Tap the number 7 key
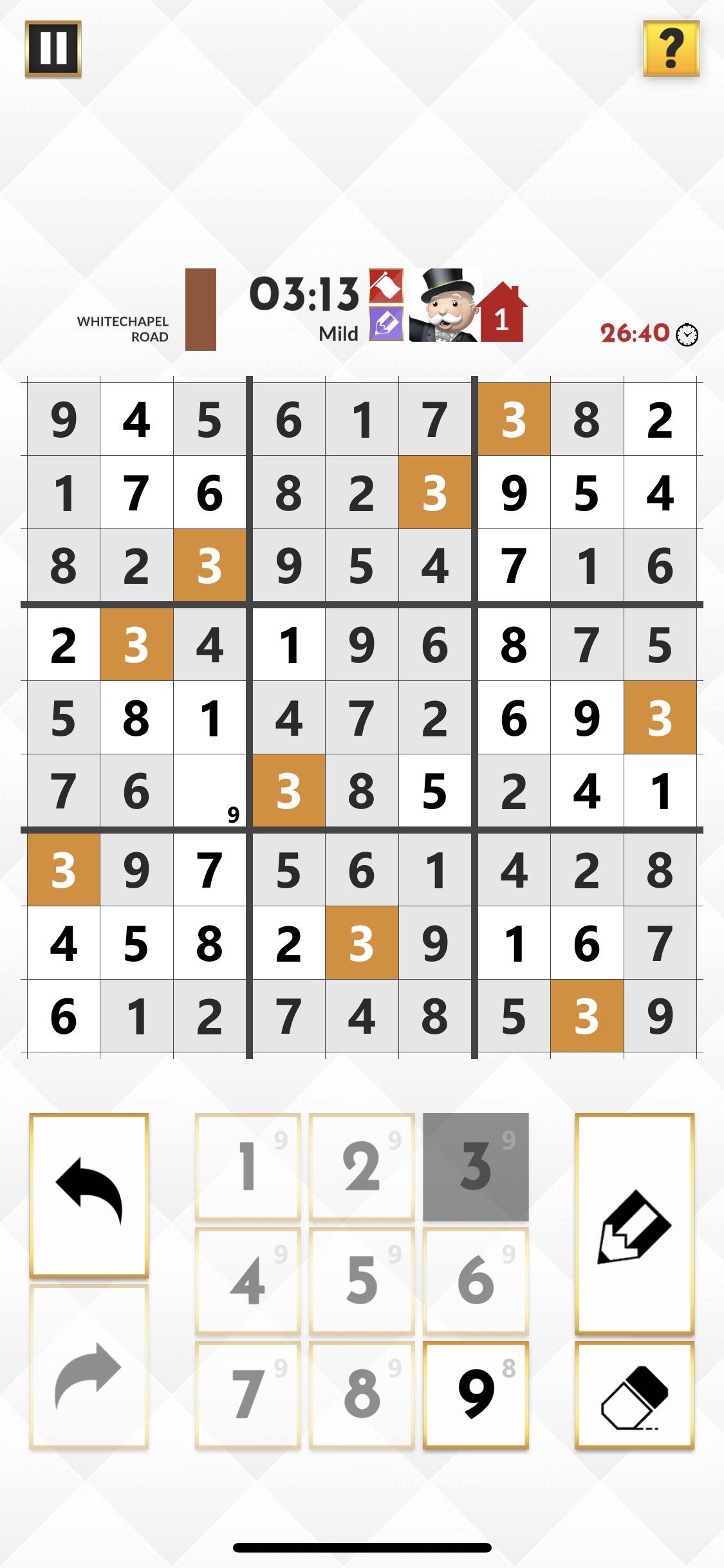Viewport: 724px width, 1568px height. point(248,1395)
